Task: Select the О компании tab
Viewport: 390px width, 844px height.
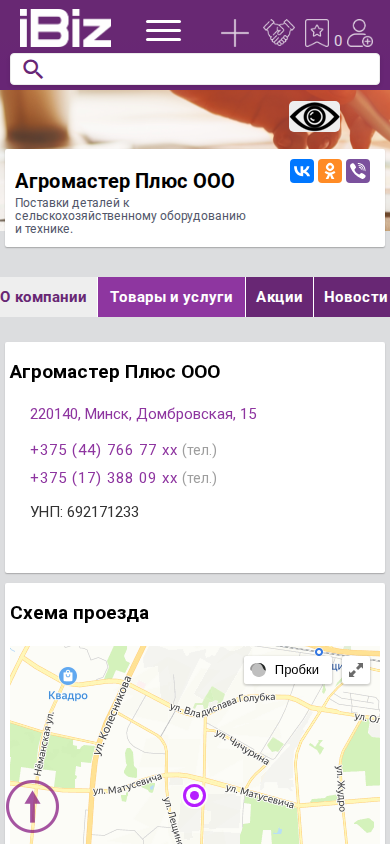Action: click(44, 297)
